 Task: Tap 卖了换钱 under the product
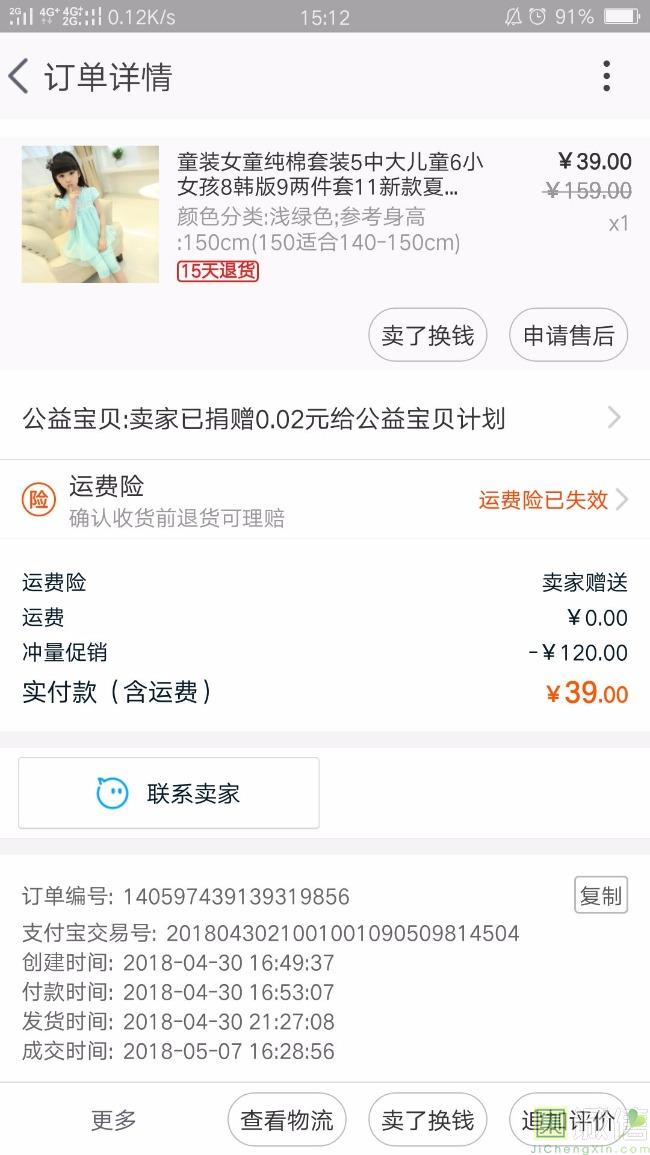(427, 335)
